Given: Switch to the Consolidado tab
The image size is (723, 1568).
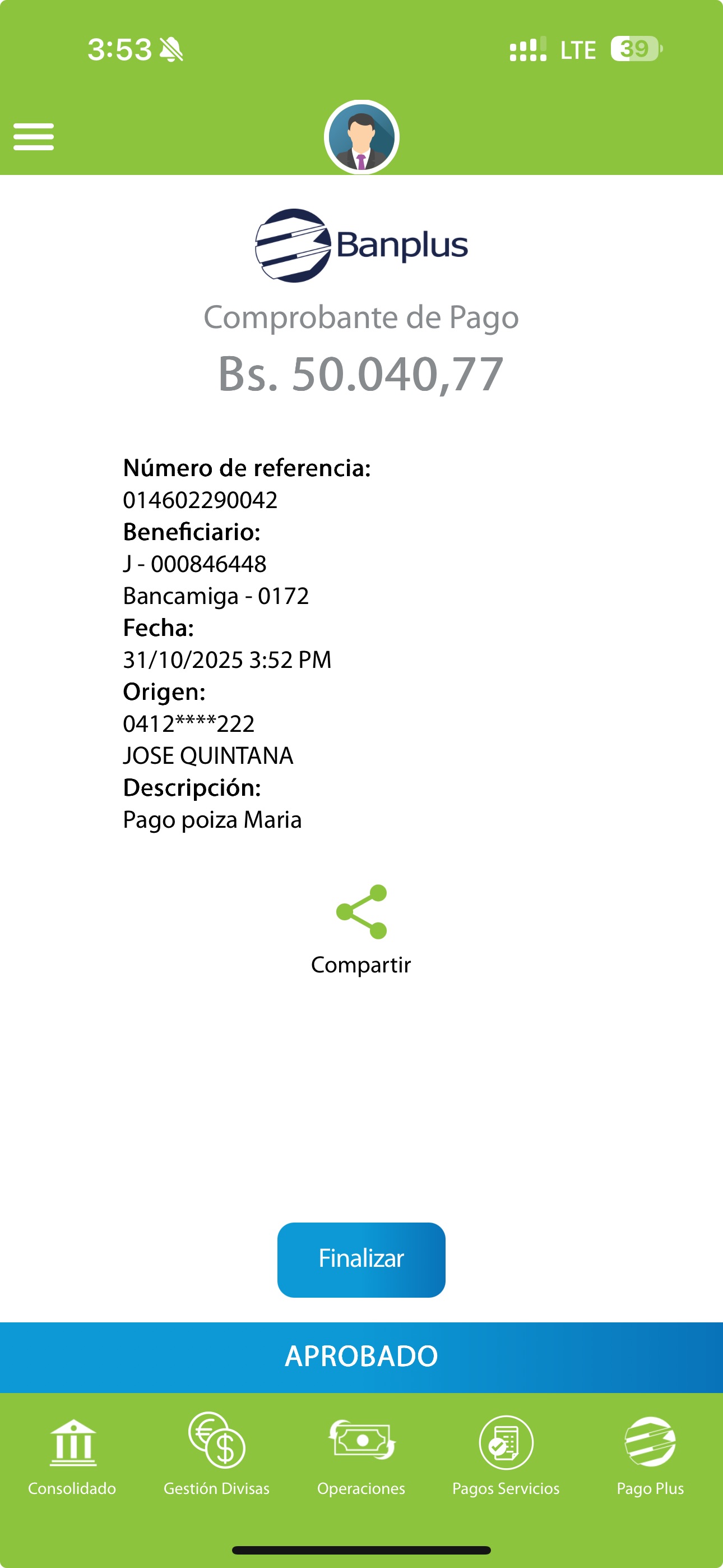Looking at the screenshot, I should pos(72,1455).
